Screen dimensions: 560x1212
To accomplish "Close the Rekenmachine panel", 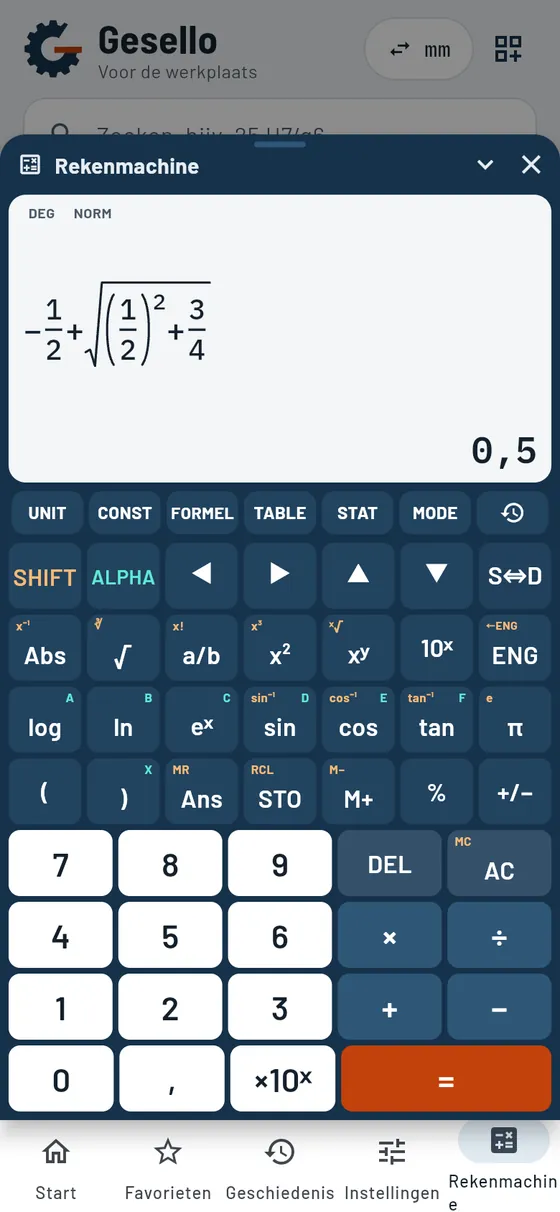I will (x=531, y=165).
